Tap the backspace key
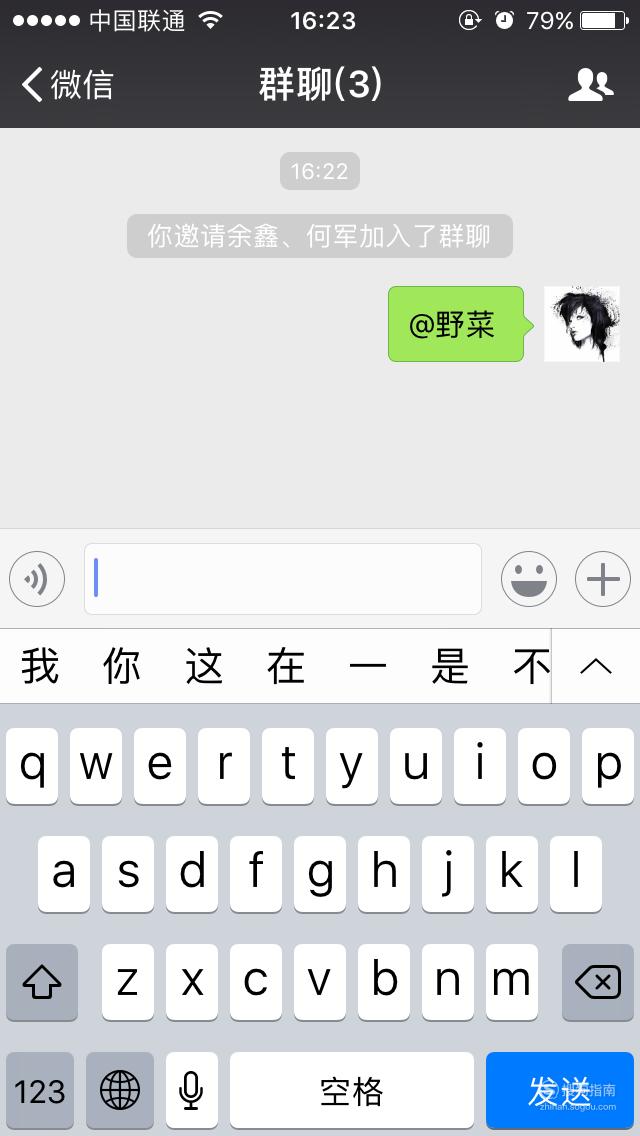 click(x=598, y=982)
